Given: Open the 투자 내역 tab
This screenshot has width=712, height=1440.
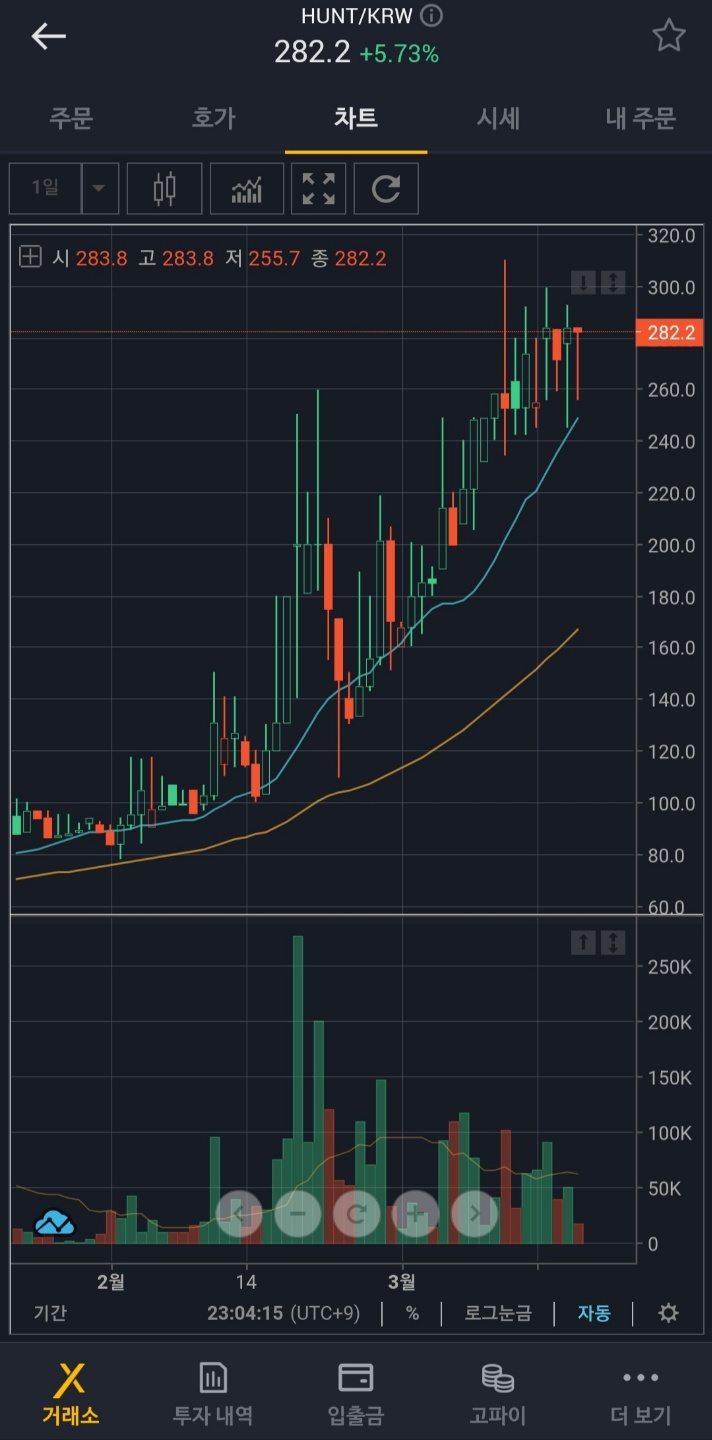Looking at the screenshot, I should point(213,1393).
